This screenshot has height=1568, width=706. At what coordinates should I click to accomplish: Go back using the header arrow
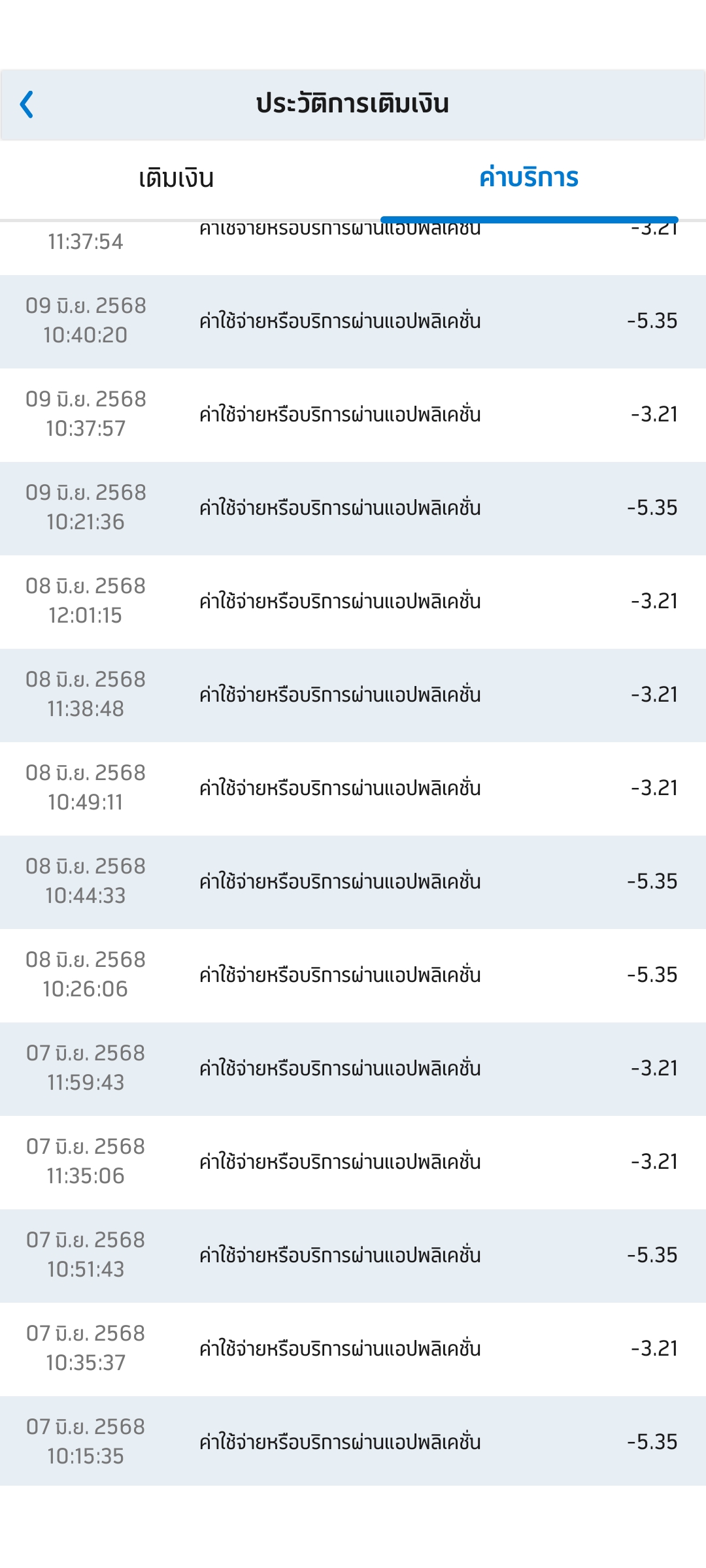click(x=27, y=105)
